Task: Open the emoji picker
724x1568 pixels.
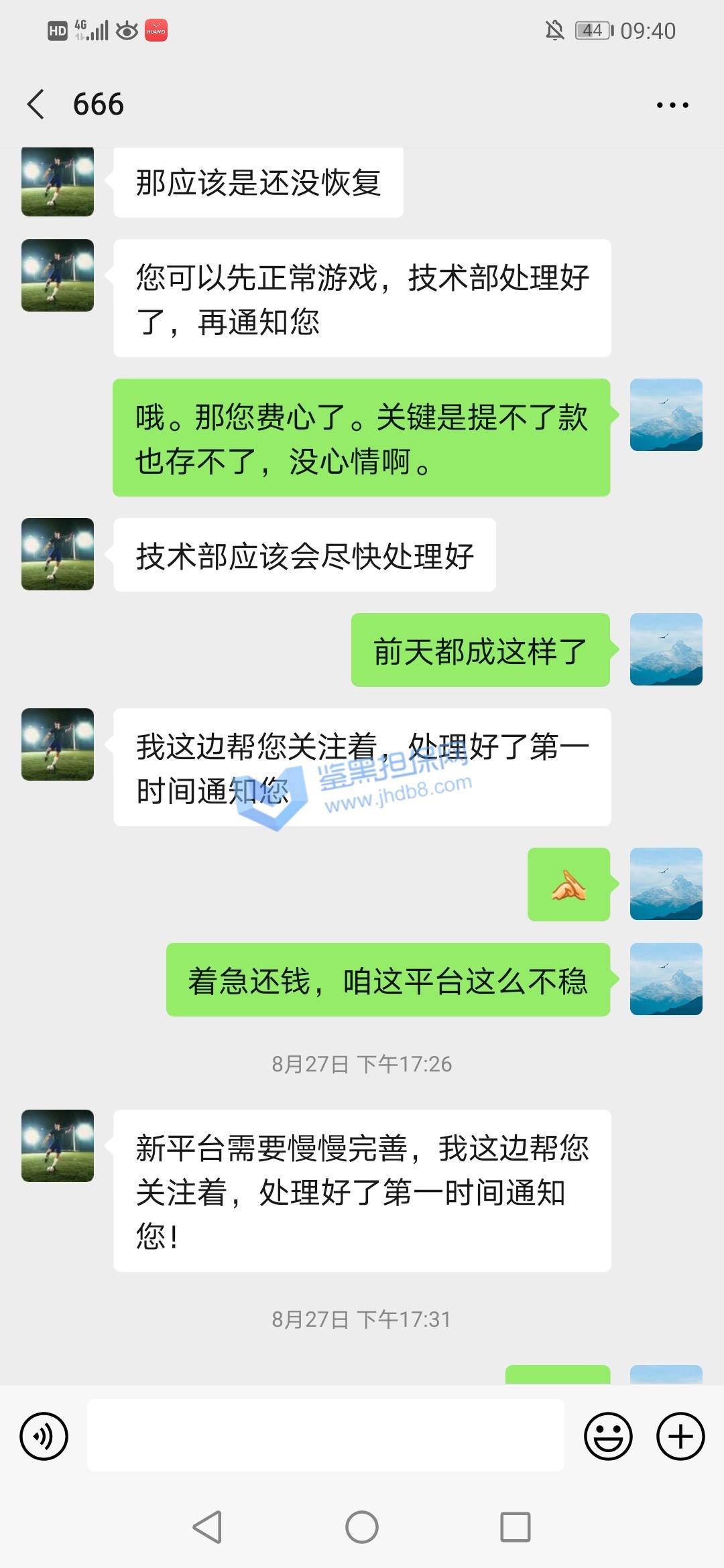Action: pos(608,1436)
